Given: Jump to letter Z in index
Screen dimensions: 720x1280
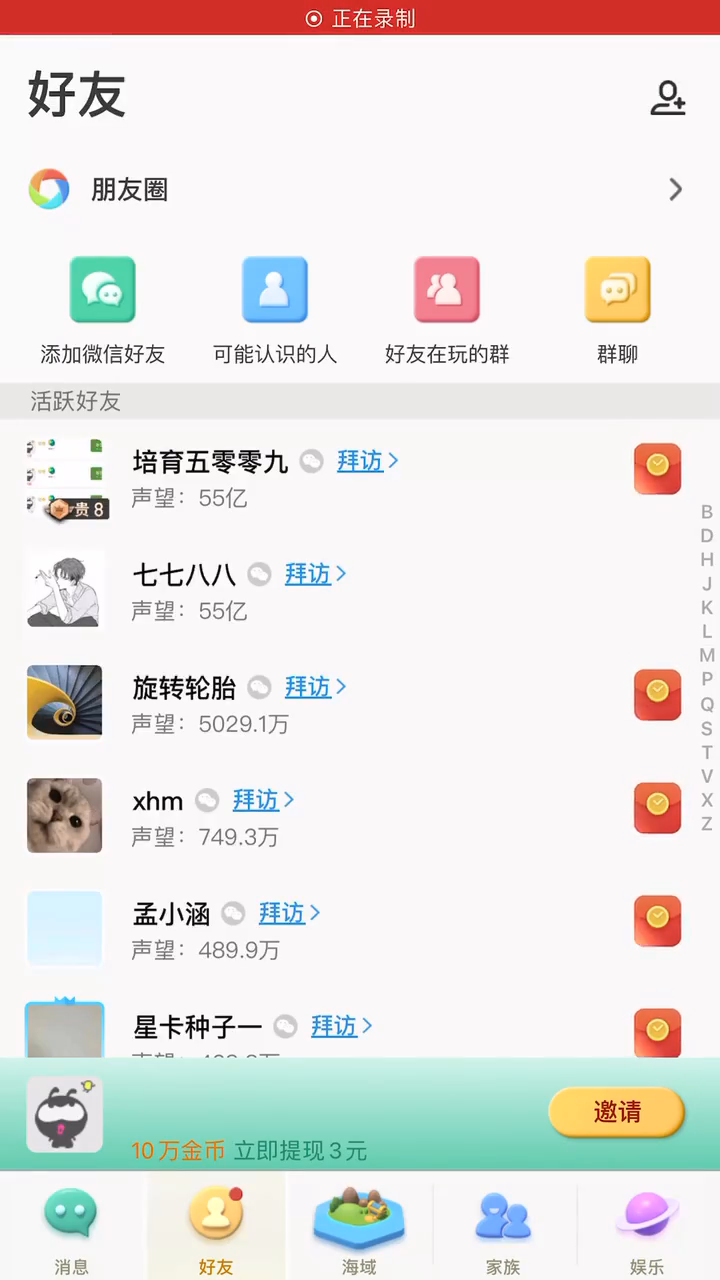Looking at the screenshot, I should [x=707, y=824].
